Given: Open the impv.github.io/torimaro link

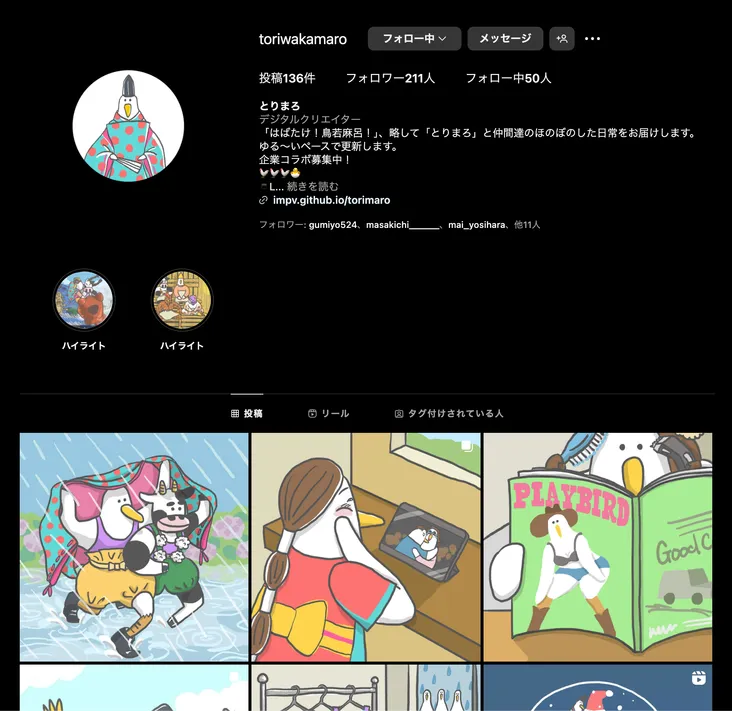Looking at the screenshot, I should 331,200.
